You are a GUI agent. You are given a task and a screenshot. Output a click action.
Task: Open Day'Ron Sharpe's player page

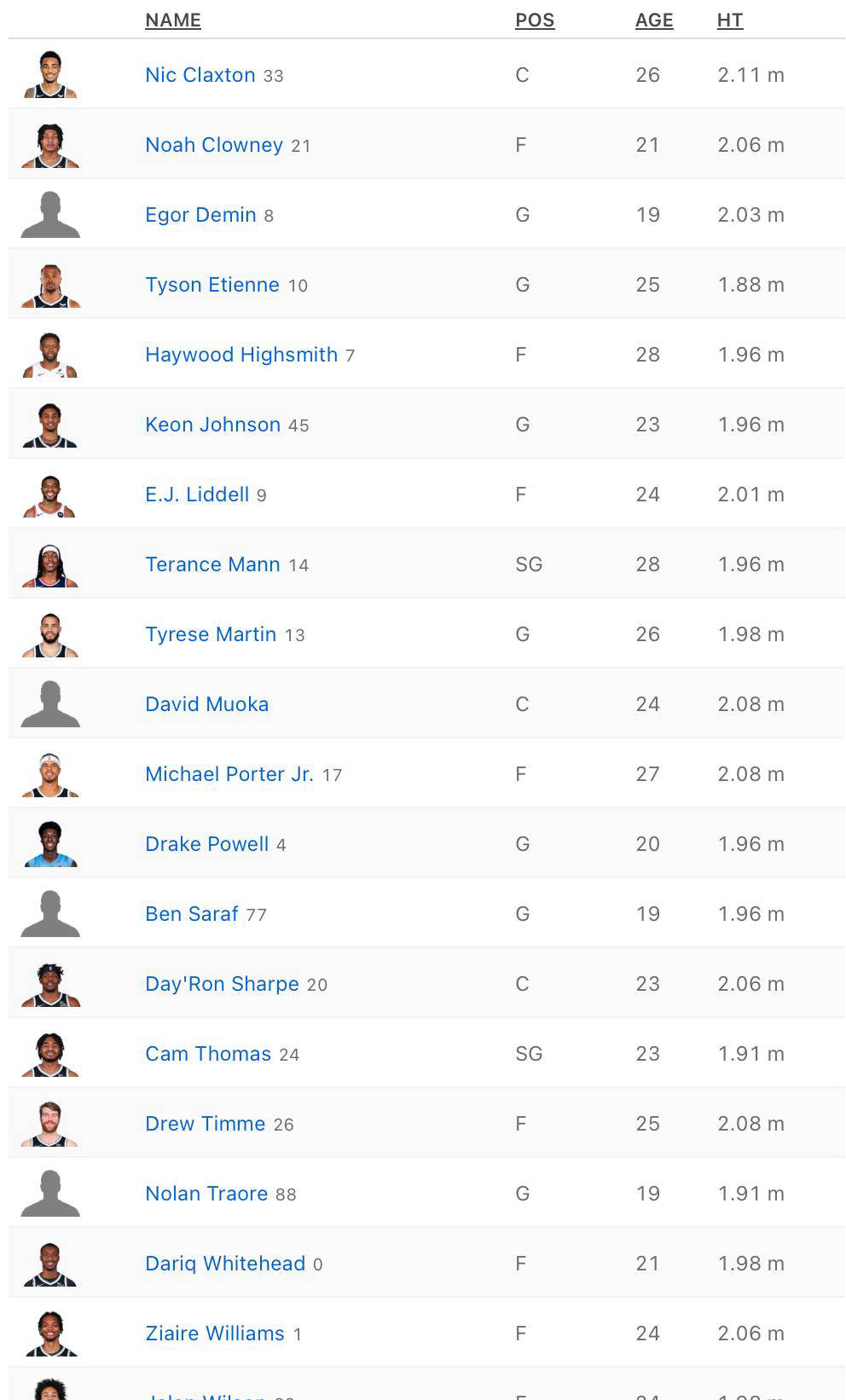(222, 984)
